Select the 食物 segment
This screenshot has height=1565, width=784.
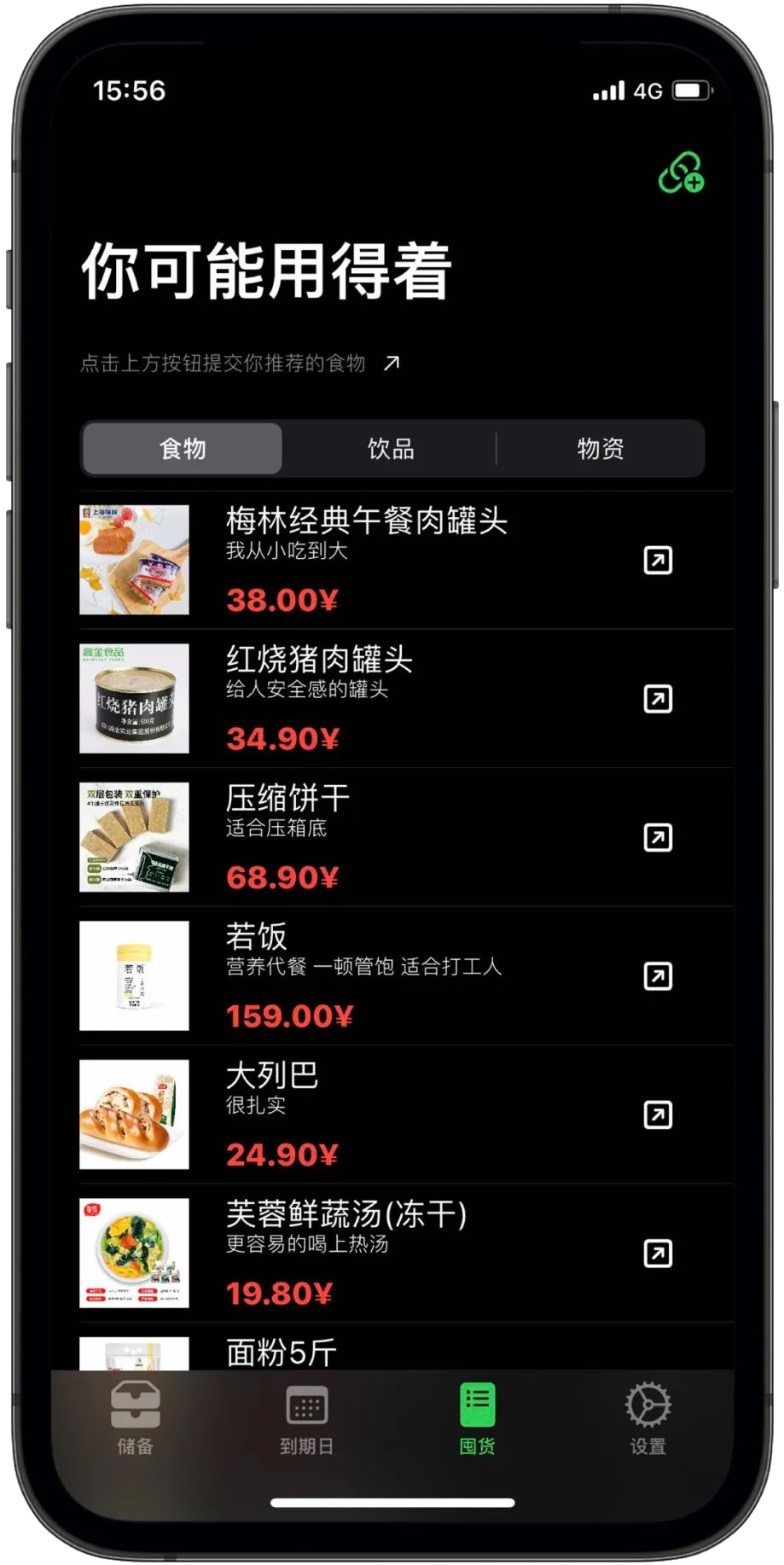tap(182, 448)
